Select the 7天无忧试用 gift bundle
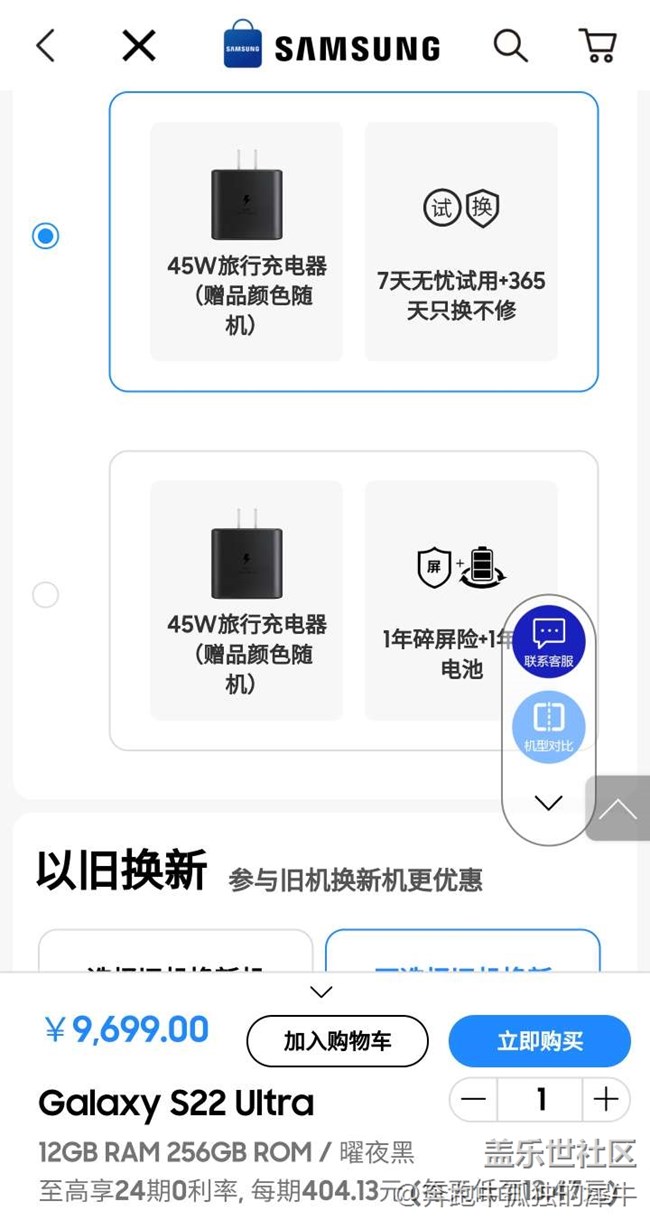This screenshot has height=1229, width=650. point(45,236)
